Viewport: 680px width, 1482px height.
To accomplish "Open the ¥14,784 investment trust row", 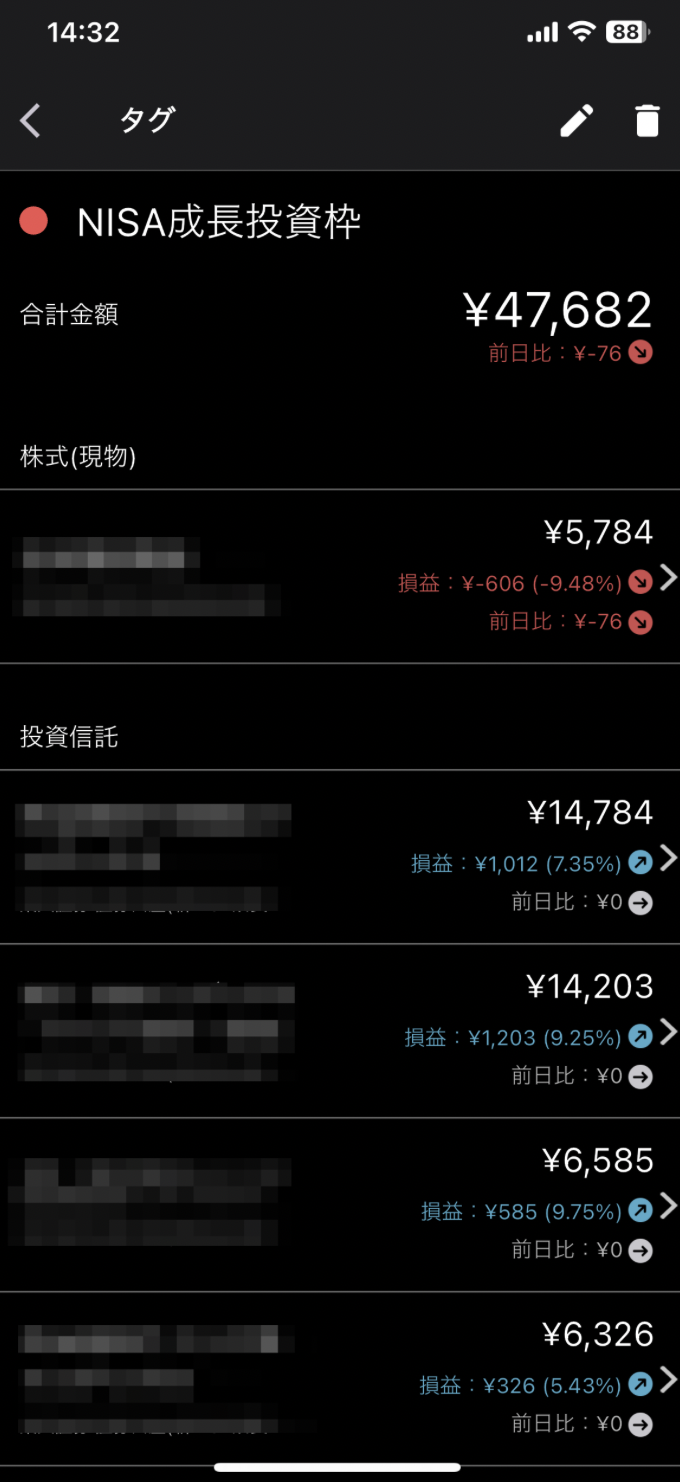I will click(x=340, y=857).
